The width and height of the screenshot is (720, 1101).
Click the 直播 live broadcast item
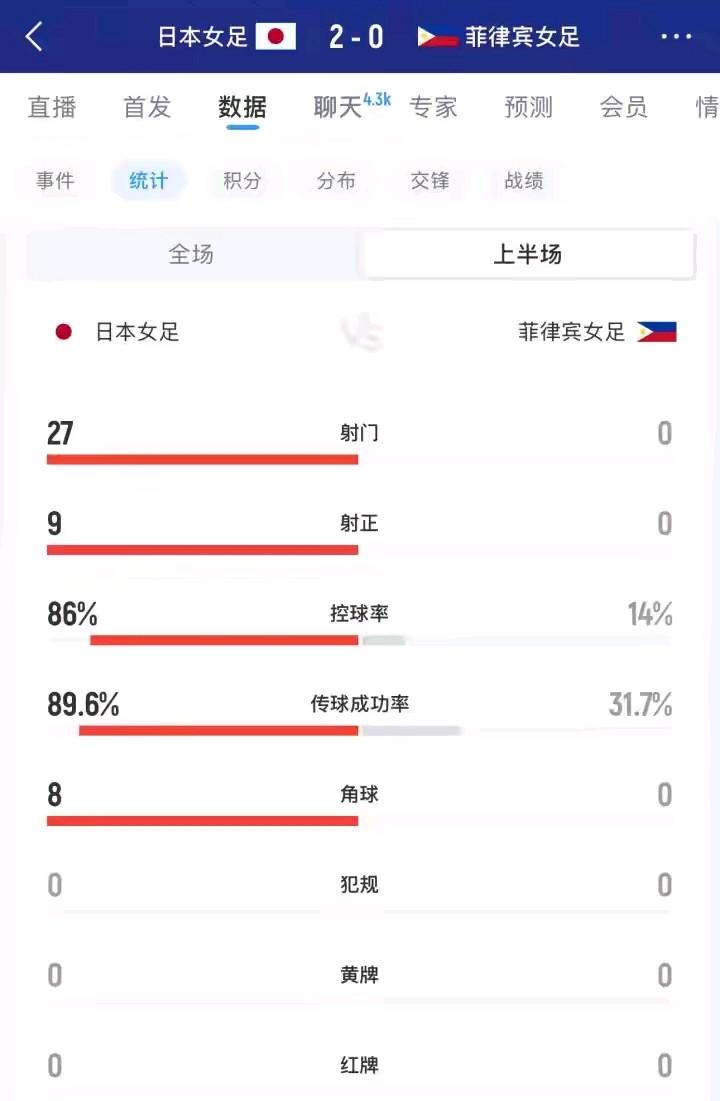[51, 107]
